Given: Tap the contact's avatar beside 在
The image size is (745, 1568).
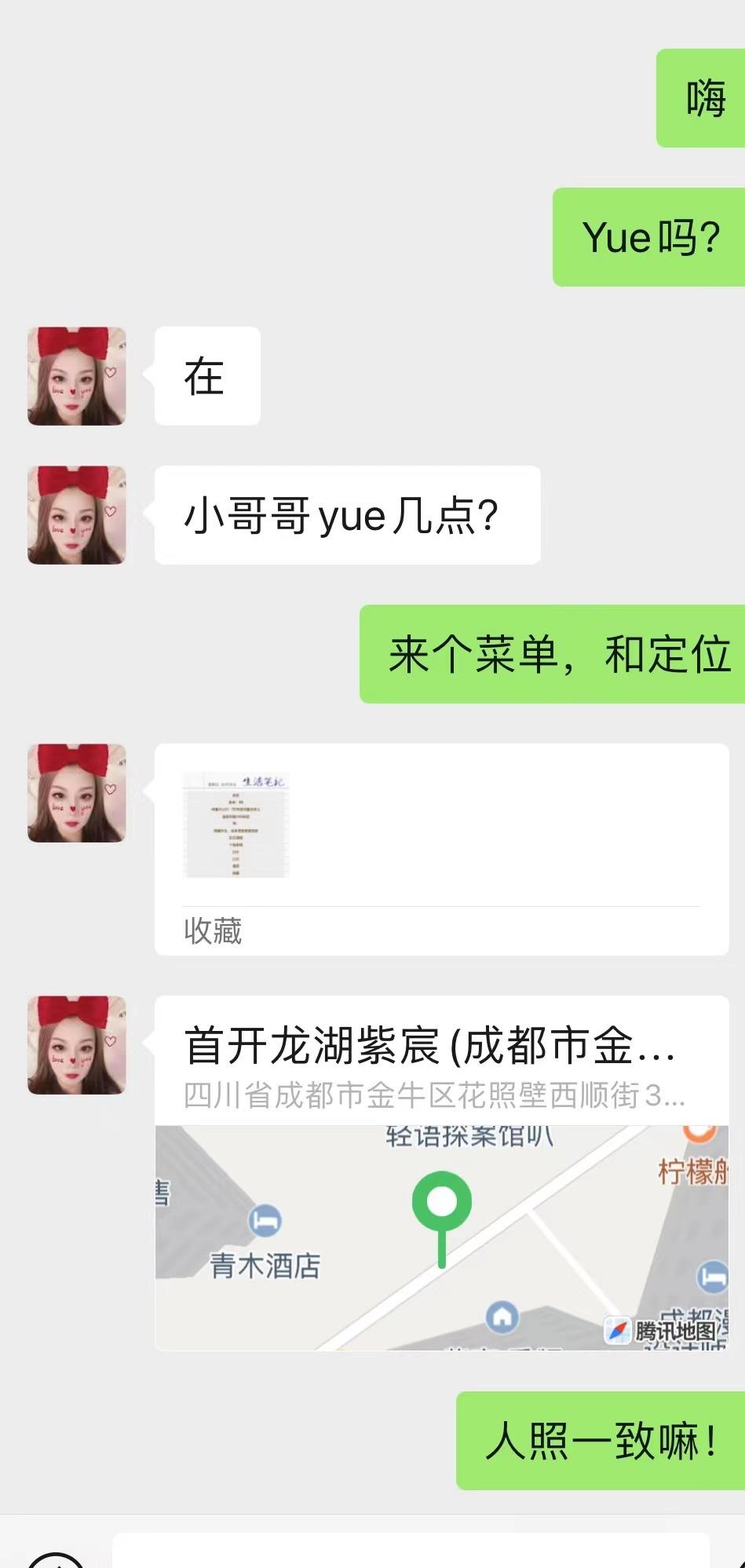Looking at the screenshot, I should pos(77,376).
